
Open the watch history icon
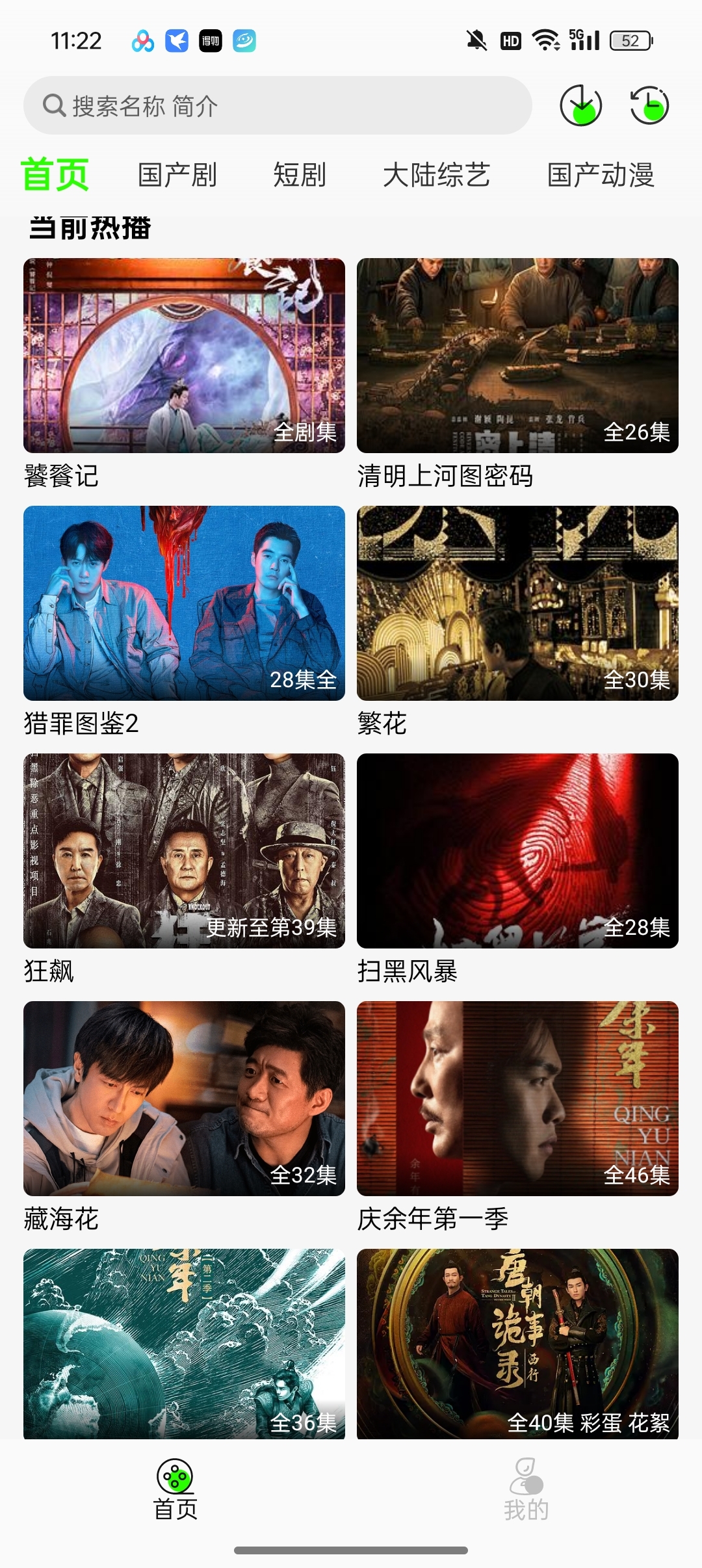click(649, 105)
